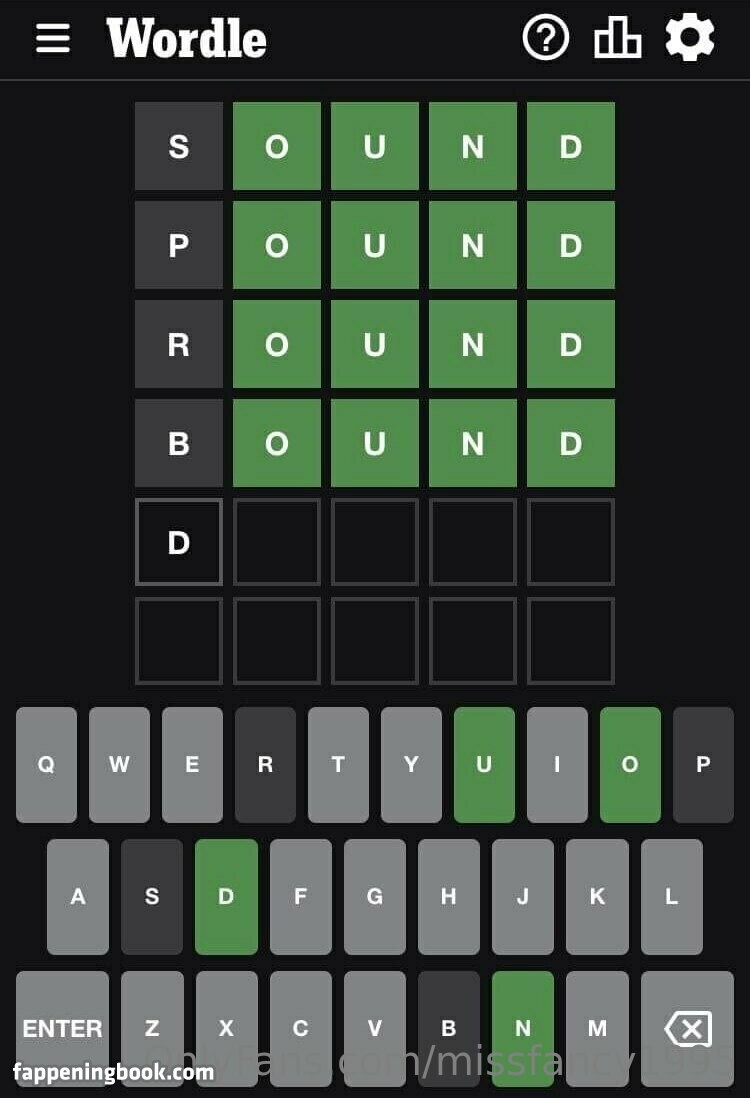Select the letter F key

(300, 896)
